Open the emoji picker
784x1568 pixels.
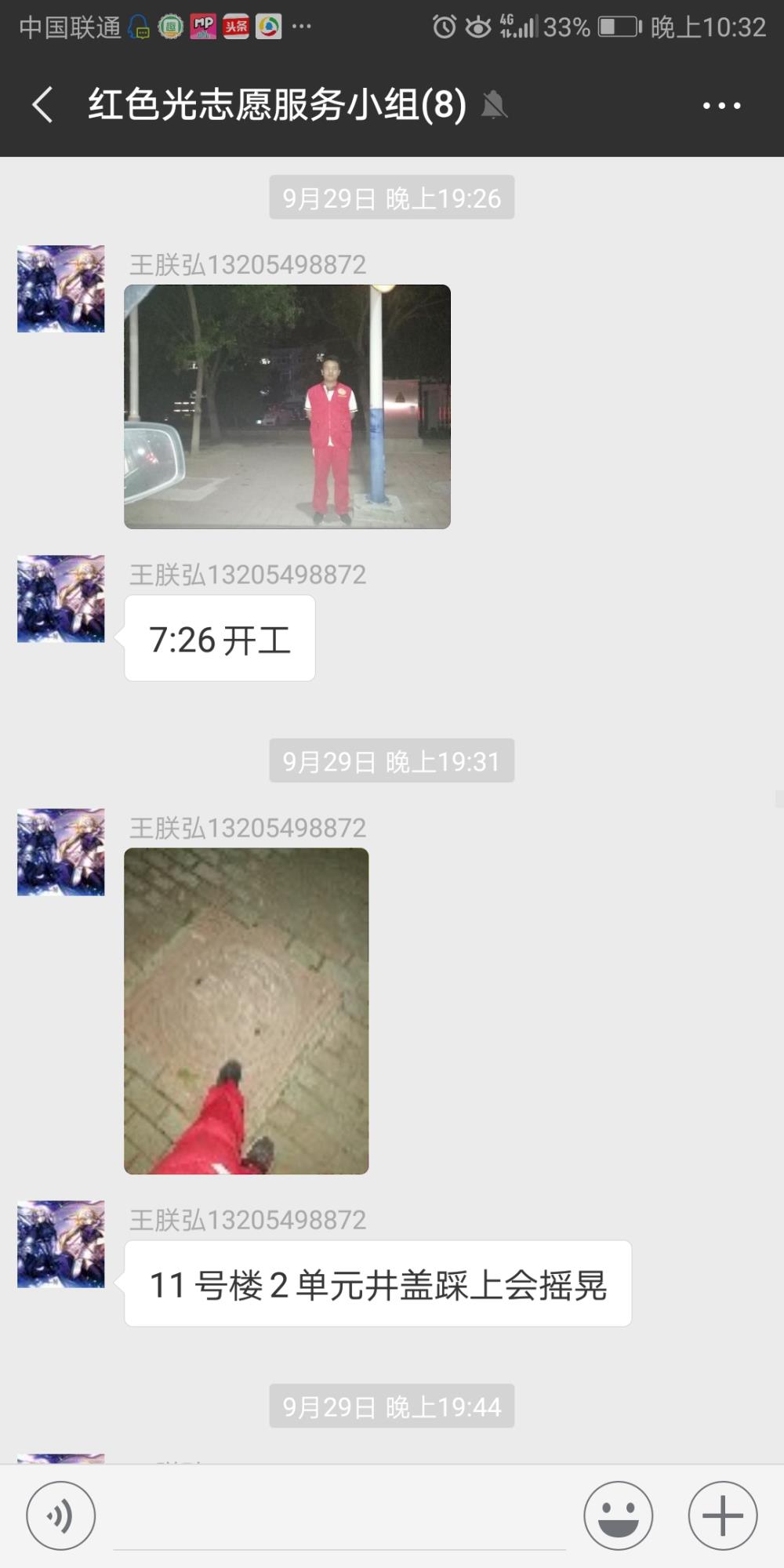click(x=618, y=1515)
